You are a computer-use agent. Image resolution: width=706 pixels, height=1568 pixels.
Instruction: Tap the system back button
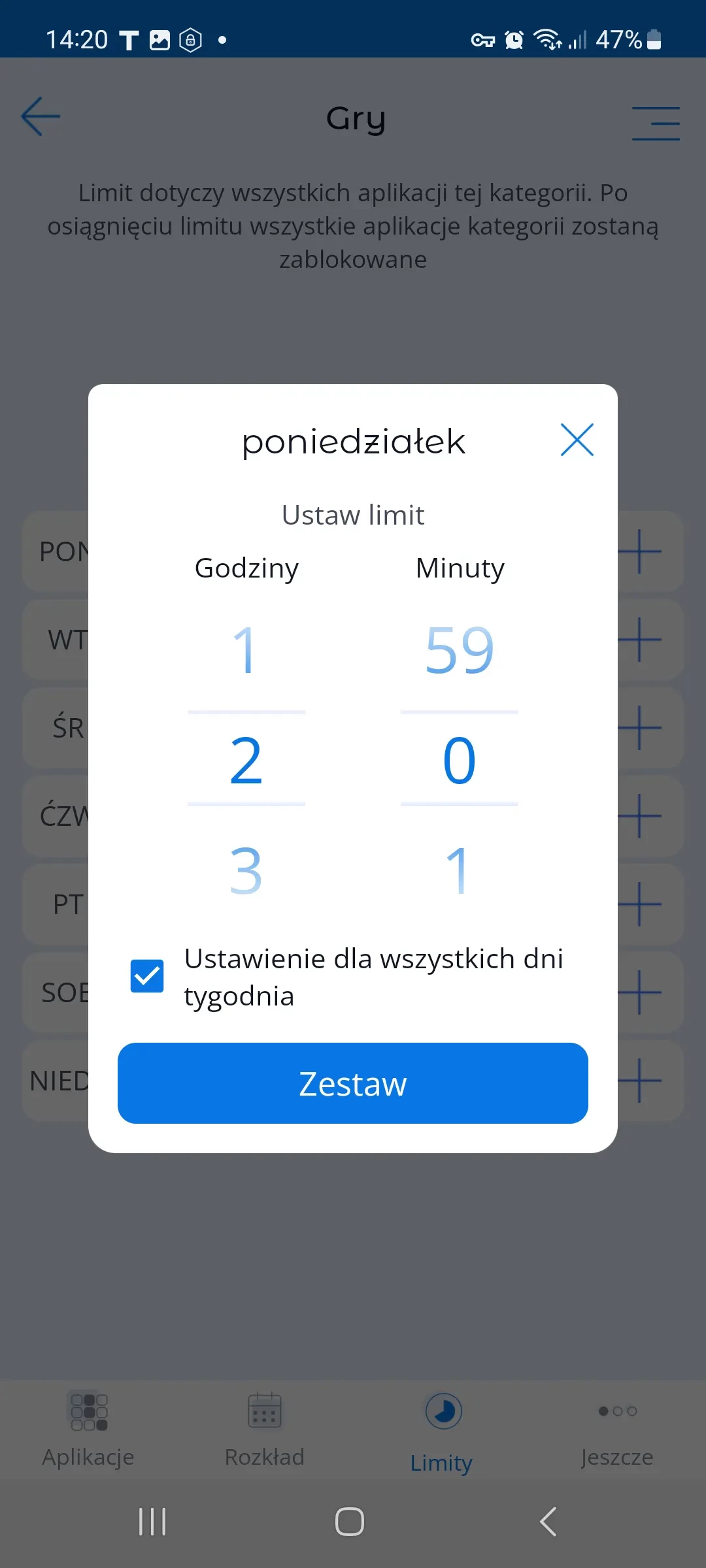548,1522
